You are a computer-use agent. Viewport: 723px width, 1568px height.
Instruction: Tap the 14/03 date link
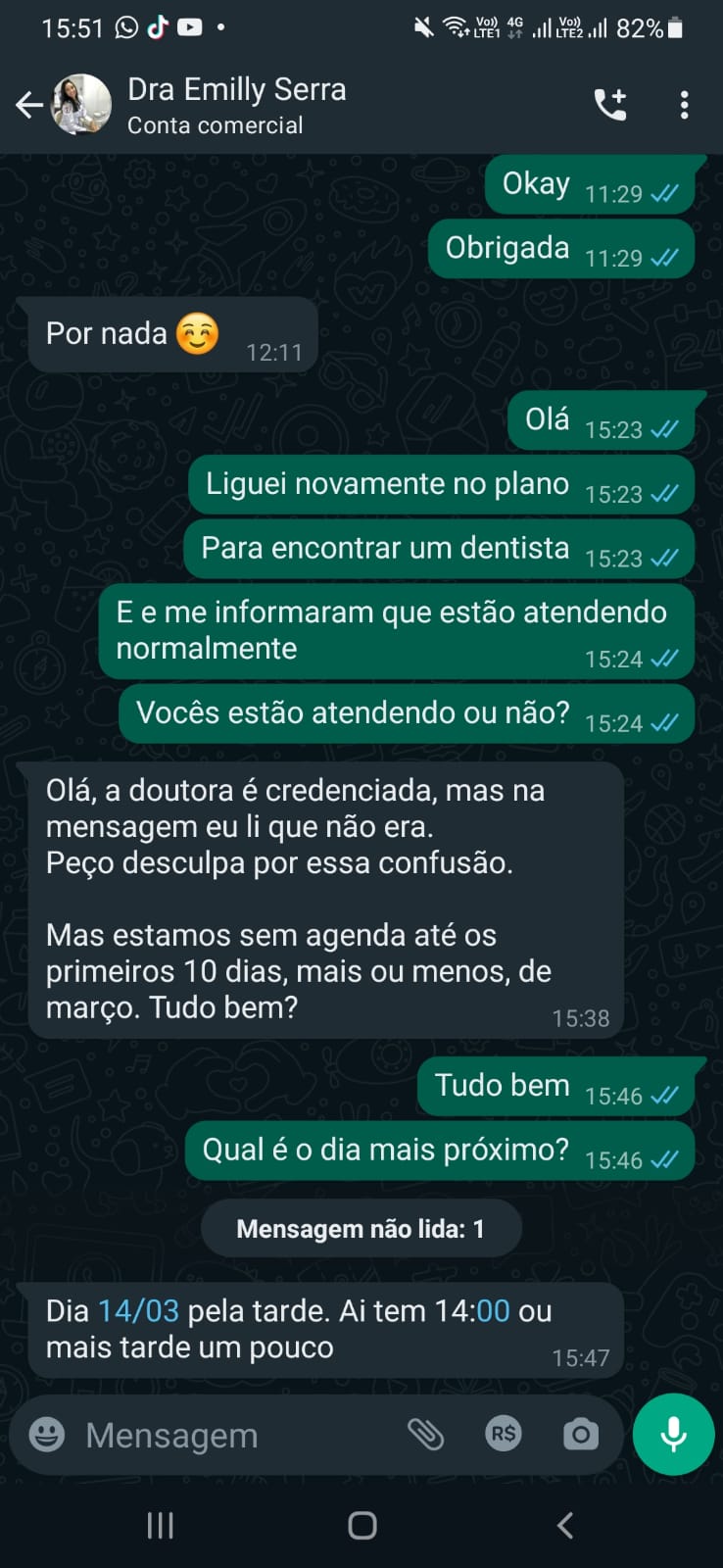tap(138, 1311)
